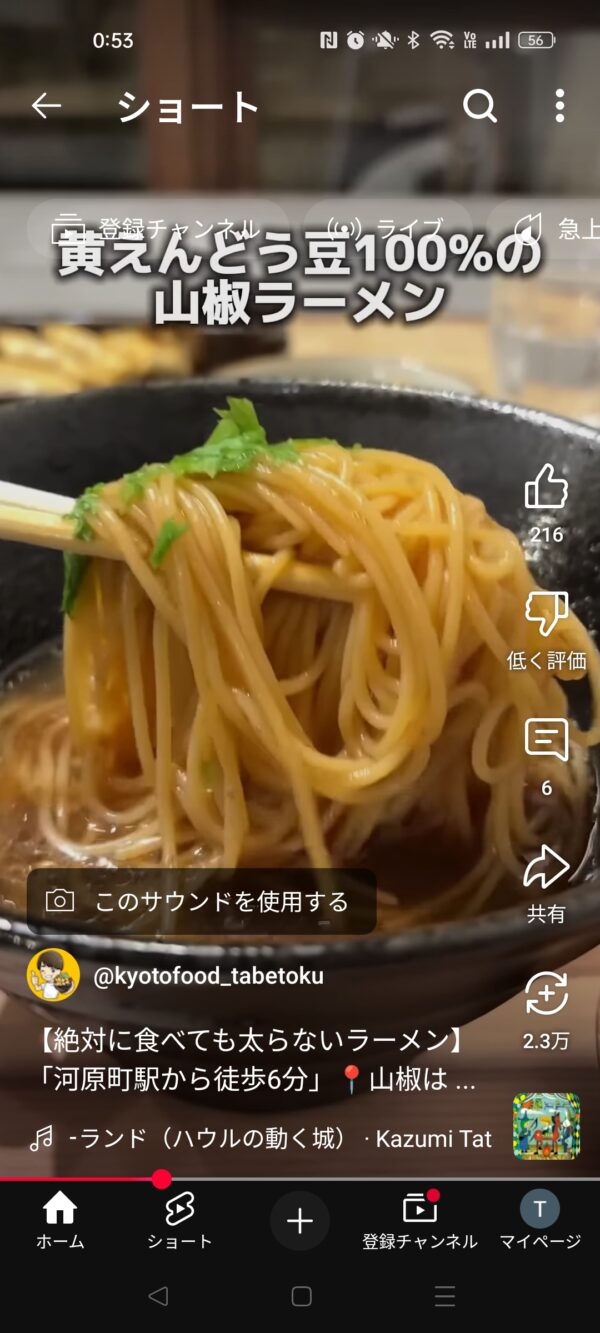The image size is (600, 1333).
Task: Open the @kyotofood_tabetoku channel
Action: click(208, 976)
